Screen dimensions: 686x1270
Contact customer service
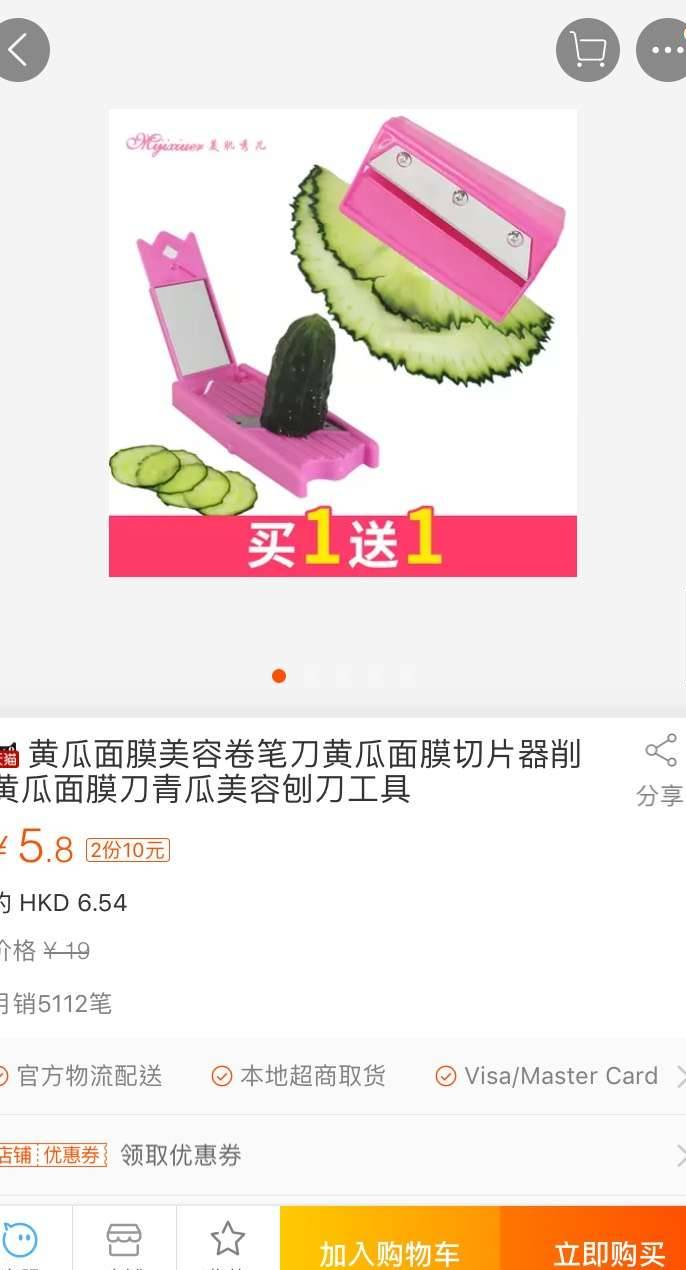[22, 1241]
